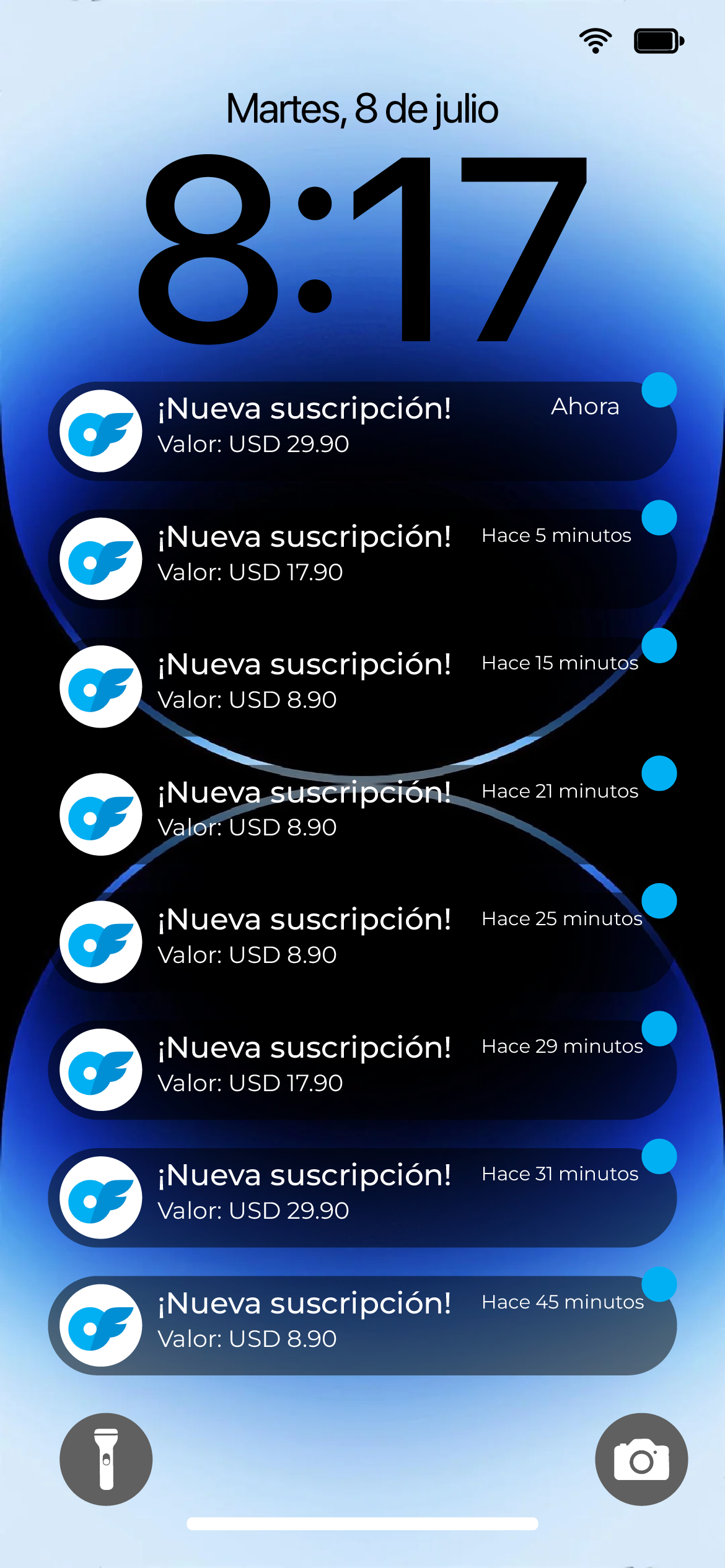Tap the notification from Hace 15 minutos
725x1568 pixels.
tap(362, 686)
